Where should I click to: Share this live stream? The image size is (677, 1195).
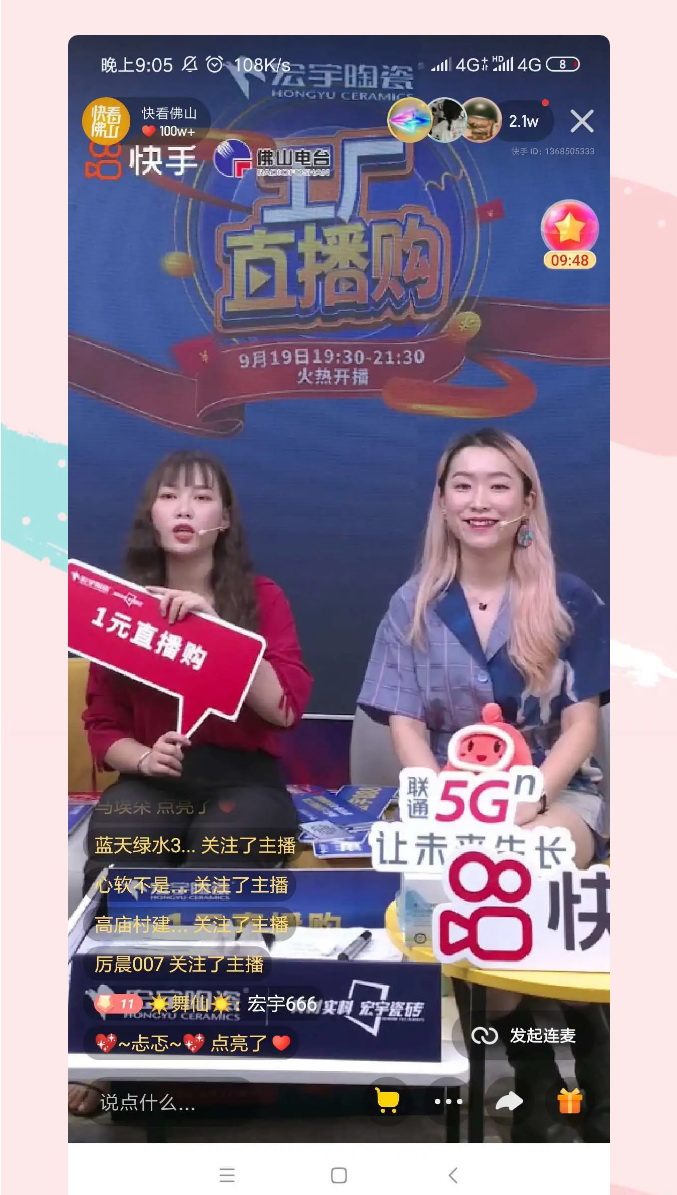(x=509, y=1101)
